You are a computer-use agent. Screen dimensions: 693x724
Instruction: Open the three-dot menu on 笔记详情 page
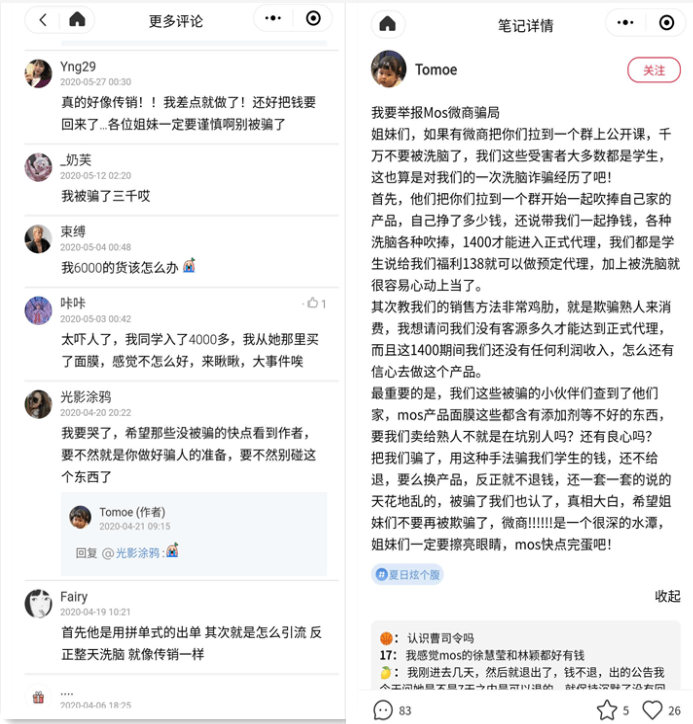(x=628, y=22)
